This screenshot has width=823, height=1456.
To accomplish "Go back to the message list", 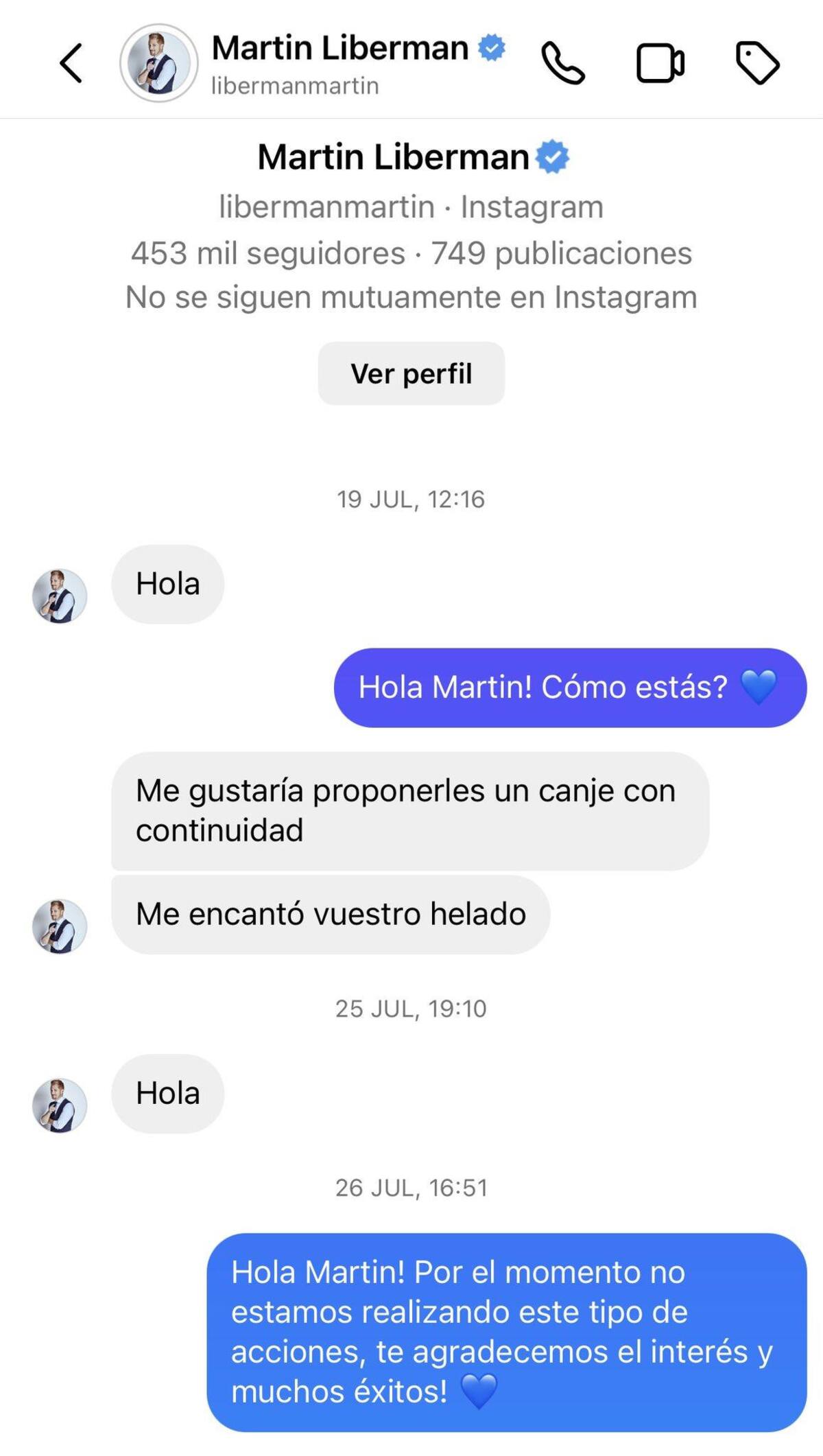I will [71, 63].
